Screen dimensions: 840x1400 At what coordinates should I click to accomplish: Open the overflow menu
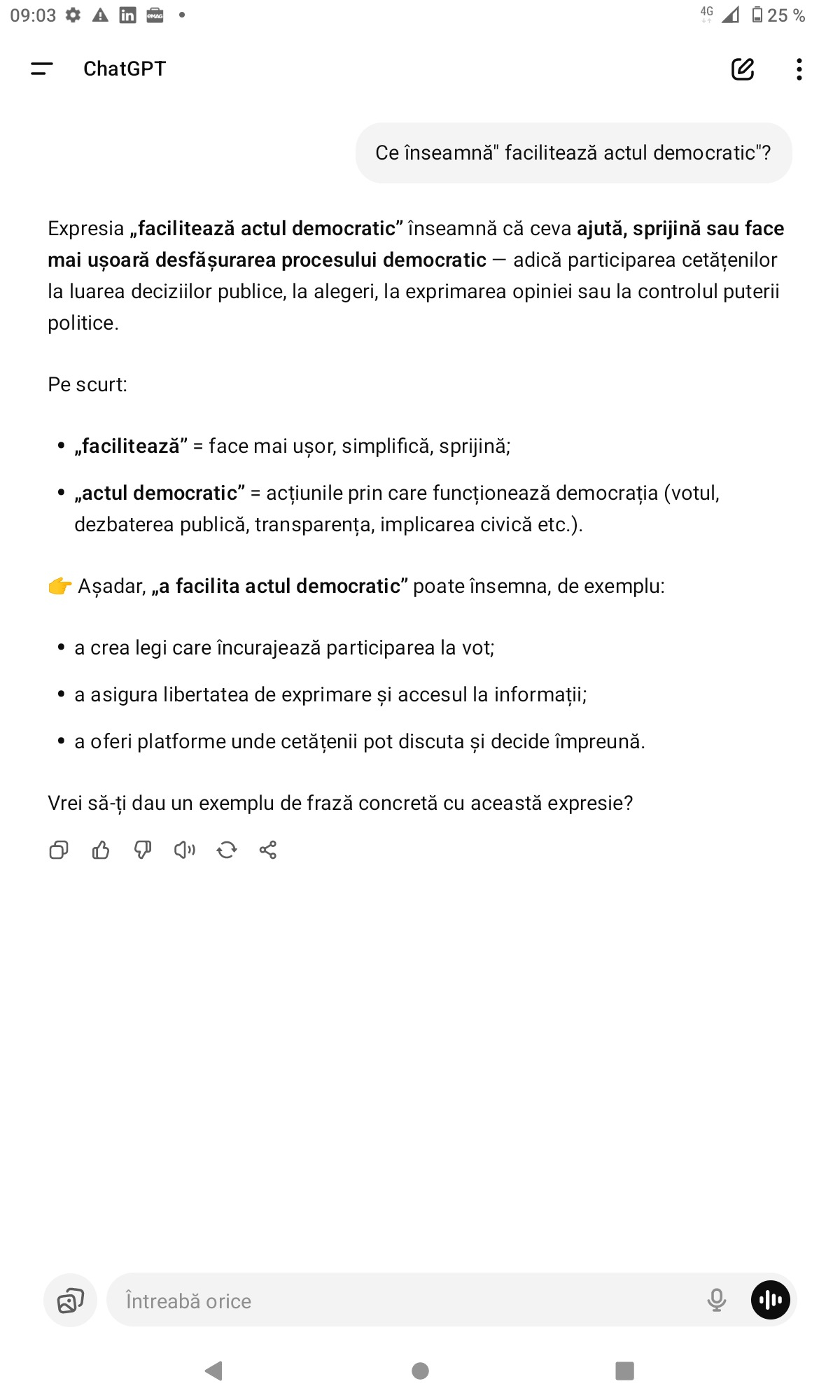click(x=799, y=69)
